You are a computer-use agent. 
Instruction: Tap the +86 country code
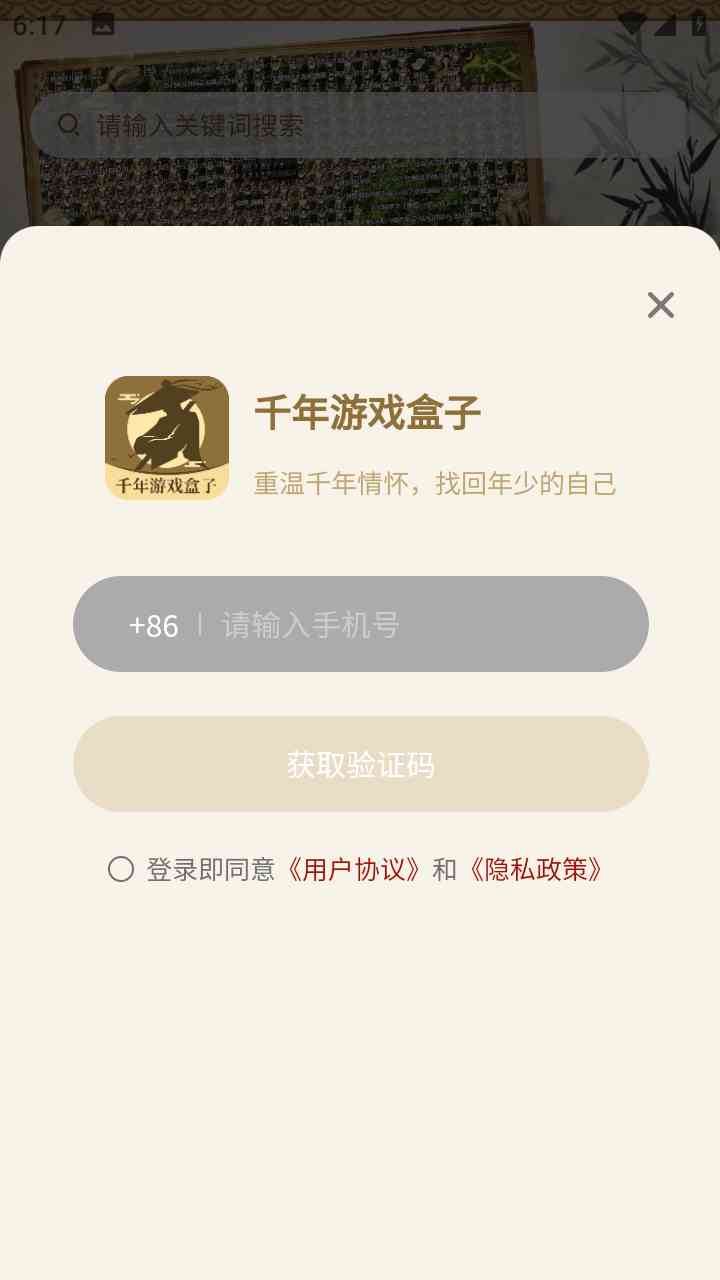[153, 625]
